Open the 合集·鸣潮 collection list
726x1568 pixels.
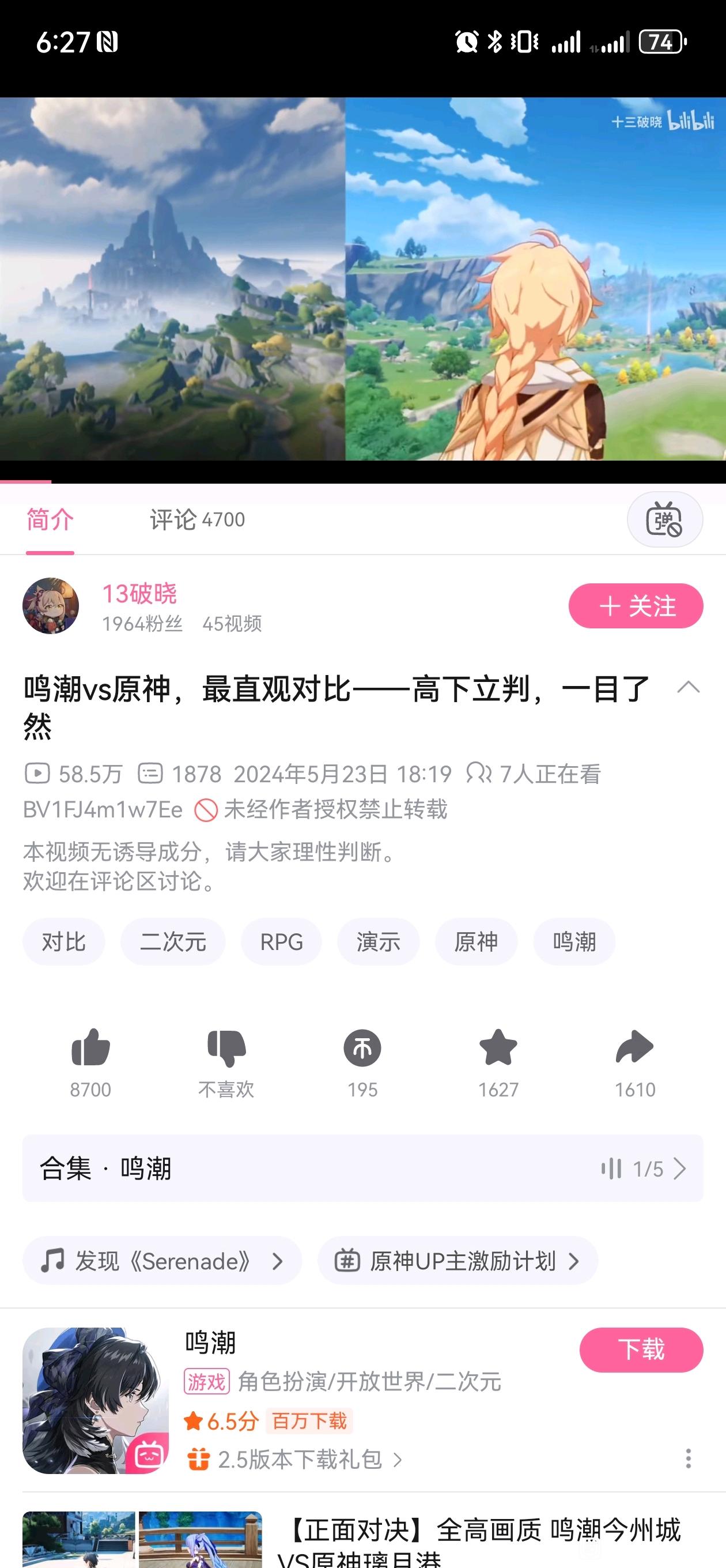362,1168
